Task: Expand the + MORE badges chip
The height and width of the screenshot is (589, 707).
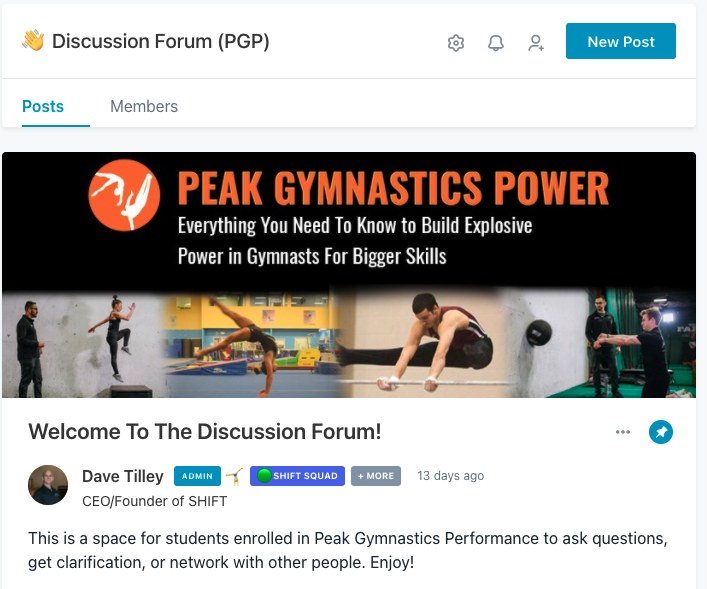Action: (x=376, y=476)
